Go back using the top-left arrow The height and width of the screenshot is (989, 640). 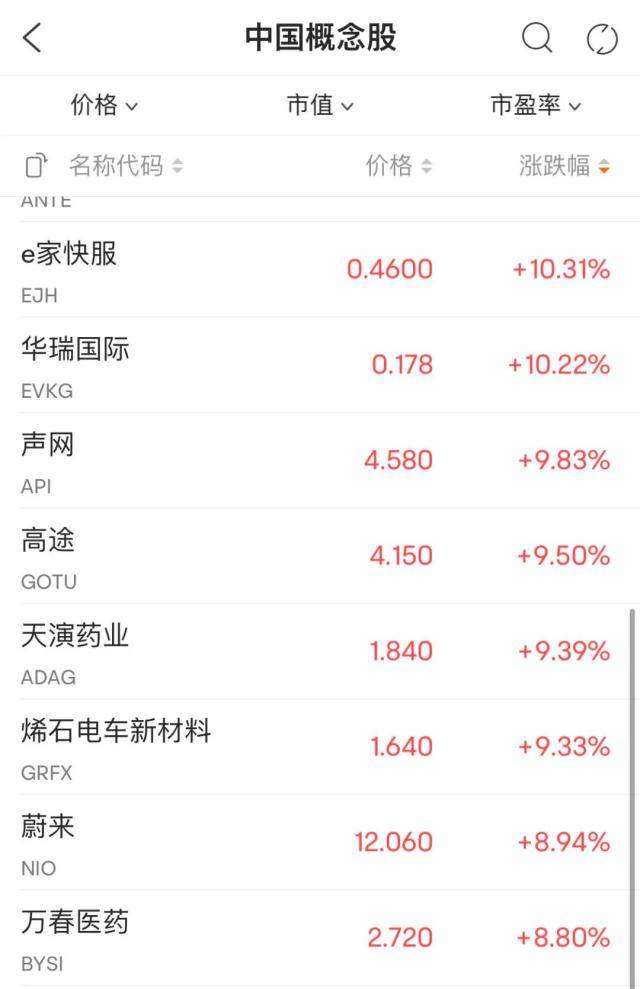point(33,38)
